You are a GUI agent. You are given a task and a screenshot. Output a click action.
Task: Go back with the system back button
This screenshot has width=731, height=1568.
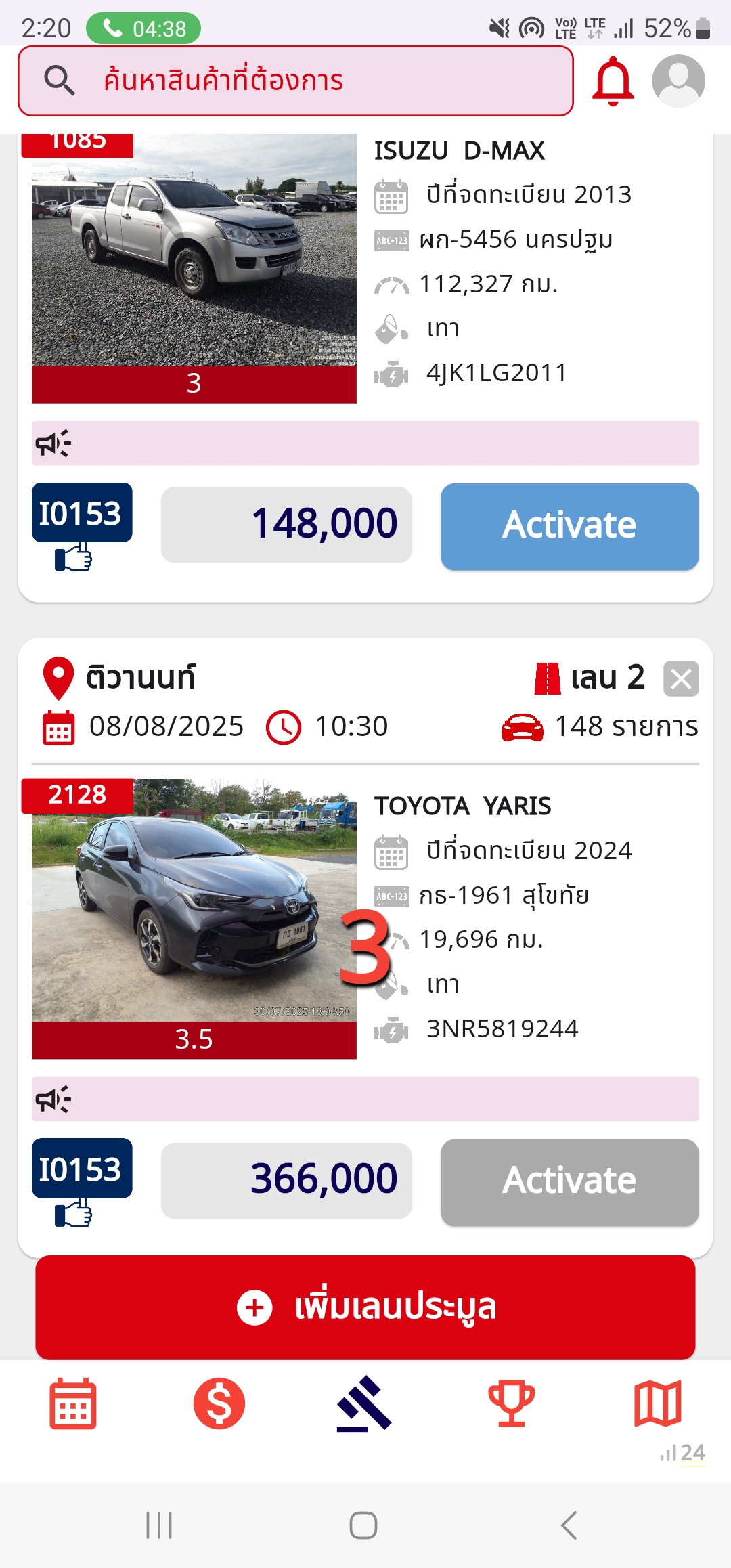569,1525
